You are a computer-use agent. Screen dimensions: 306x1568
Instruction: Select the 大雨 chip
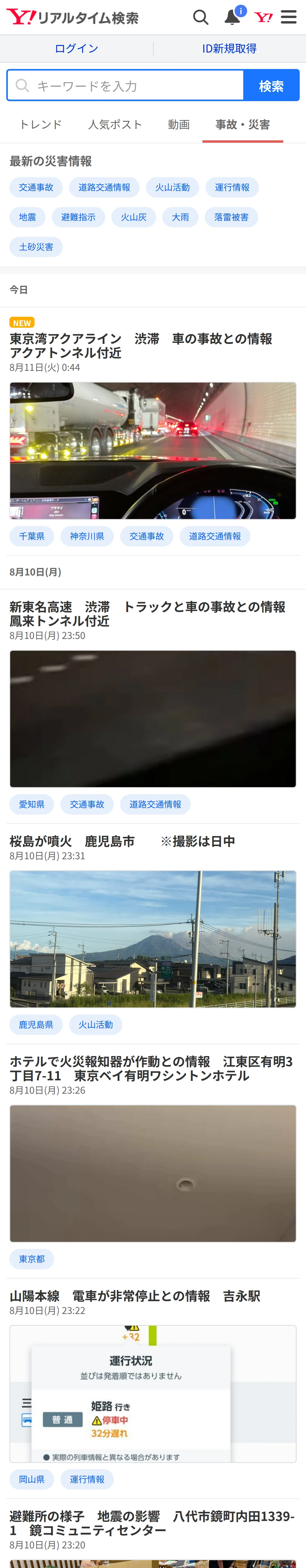tap(180, 217)
